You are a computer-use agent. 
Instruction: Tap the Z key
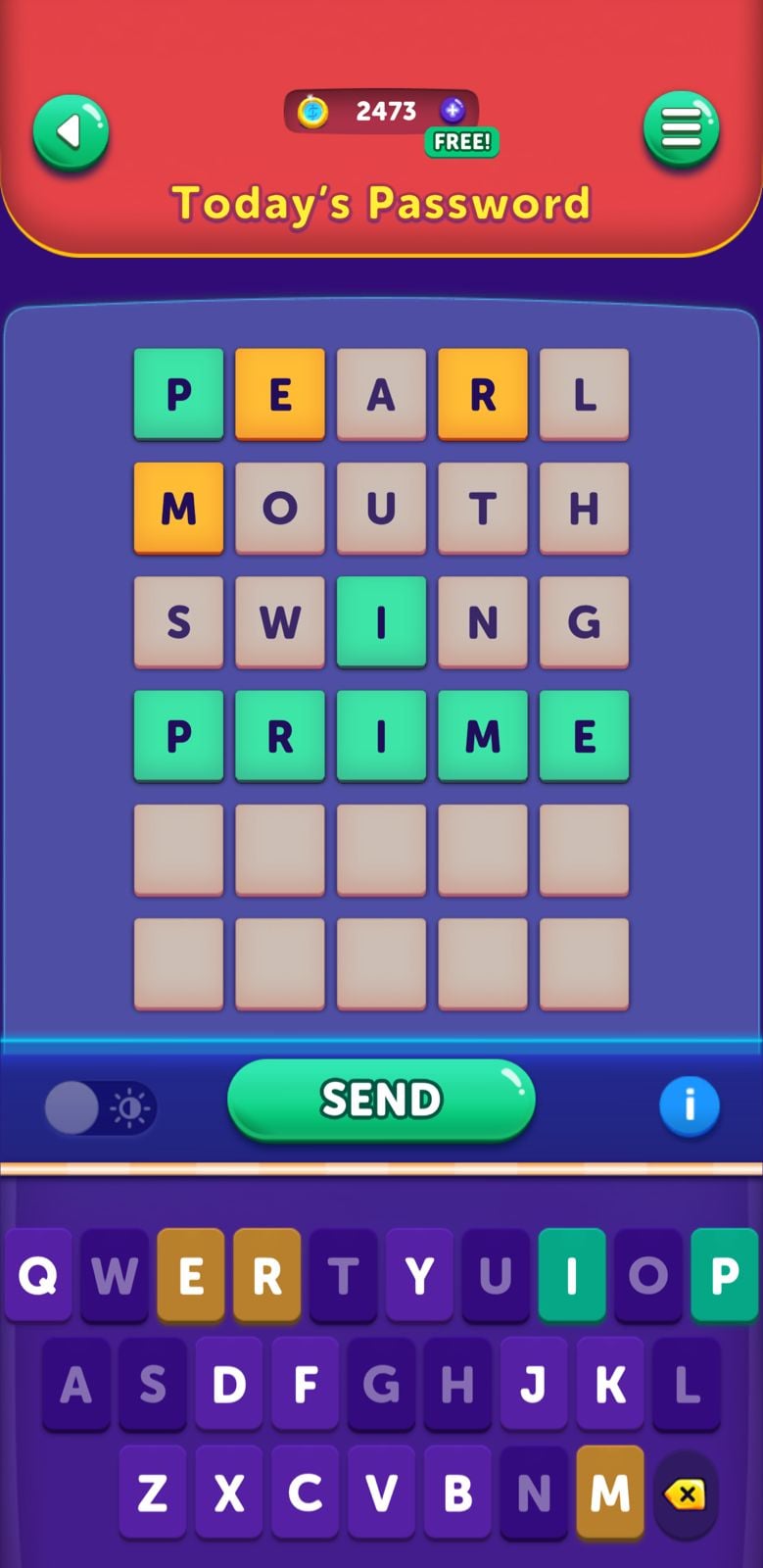[x=152, y=1493]
